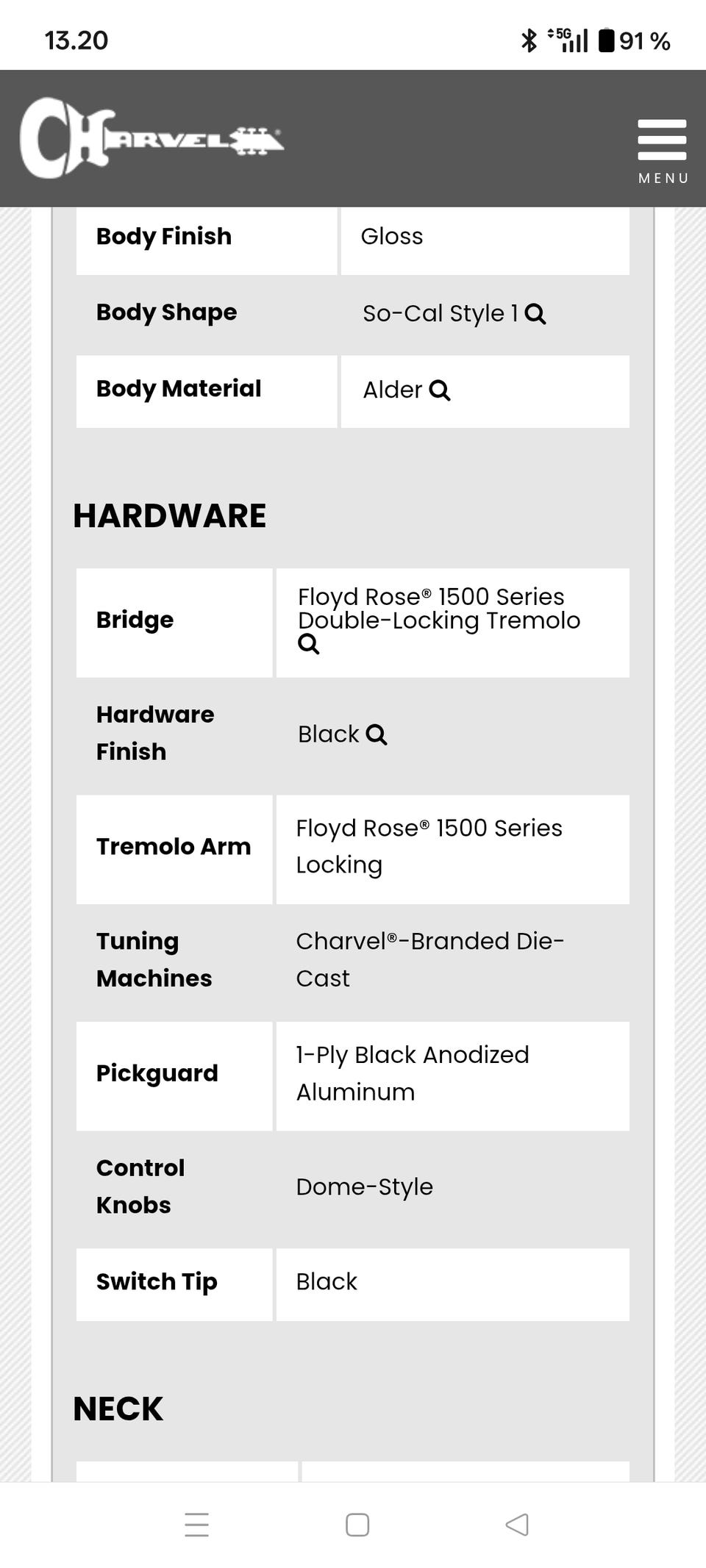The image size is (706, 1568).
Task: Open magnifier beside Black hardware finish
Action: 376,734
